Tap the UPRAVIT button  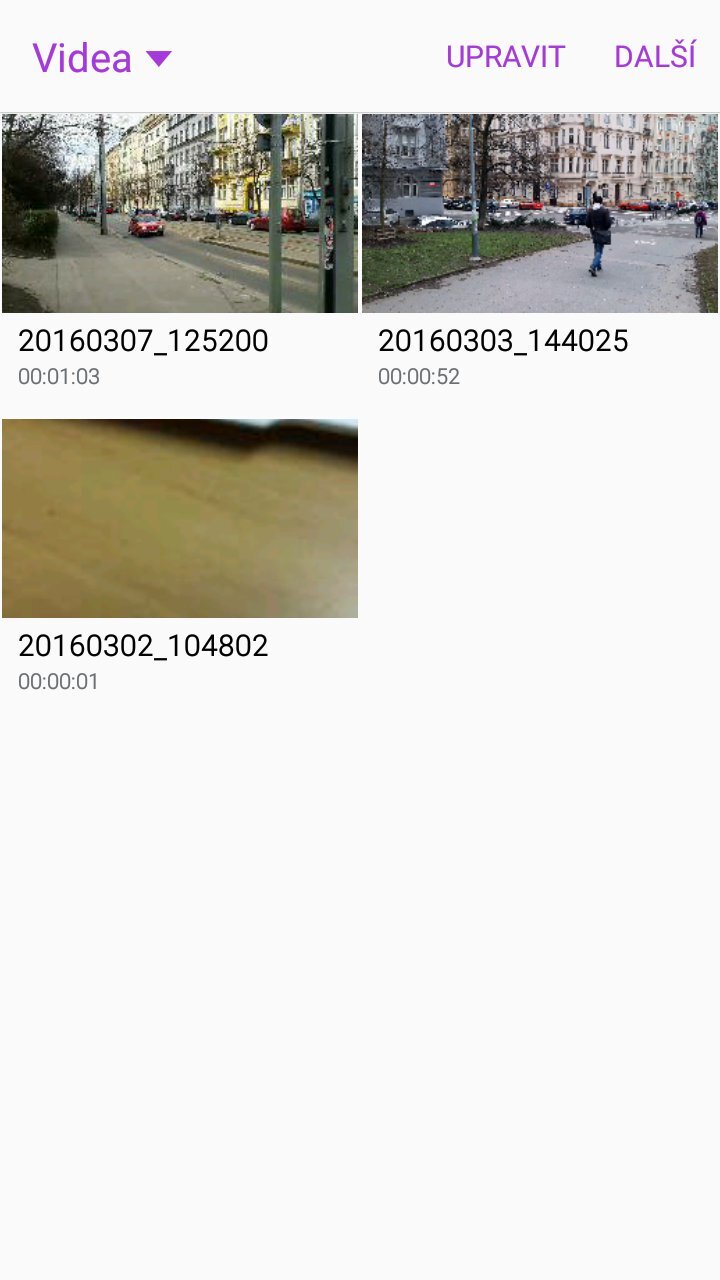point(505,57)
